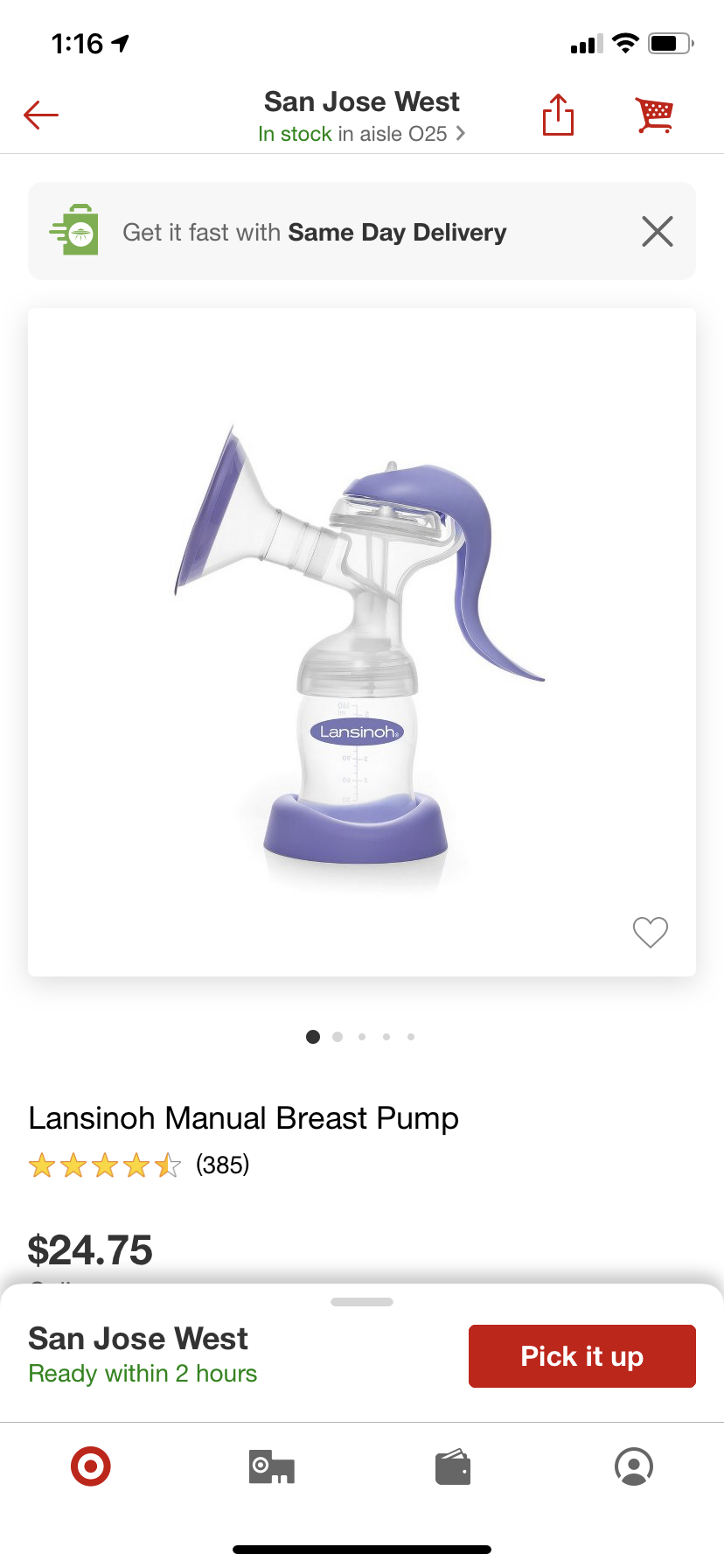Open the account profile tab

tap(634, 1466)
